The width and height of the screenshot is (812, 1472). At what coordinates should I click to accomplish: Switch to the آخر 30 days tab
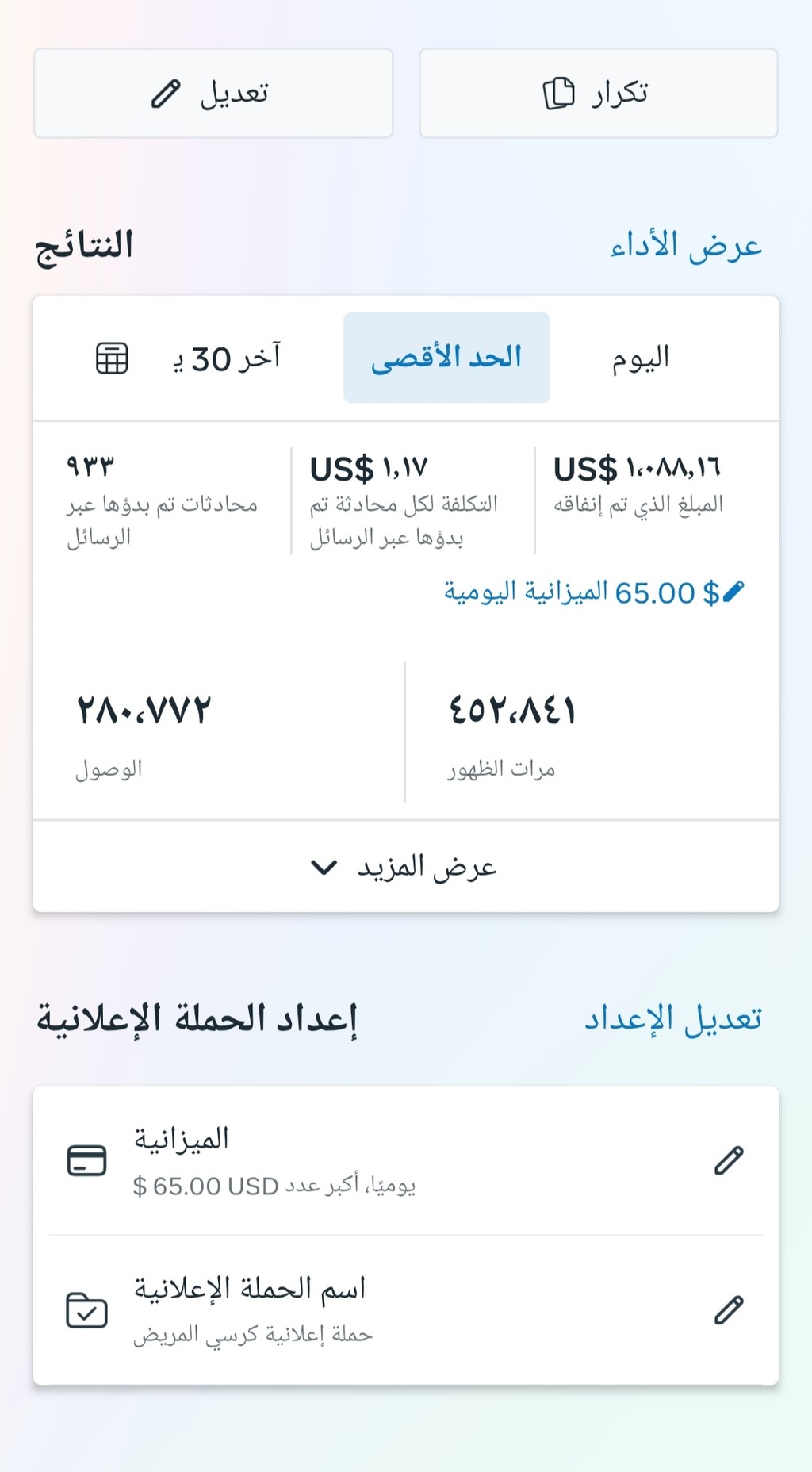coord(227,358)
